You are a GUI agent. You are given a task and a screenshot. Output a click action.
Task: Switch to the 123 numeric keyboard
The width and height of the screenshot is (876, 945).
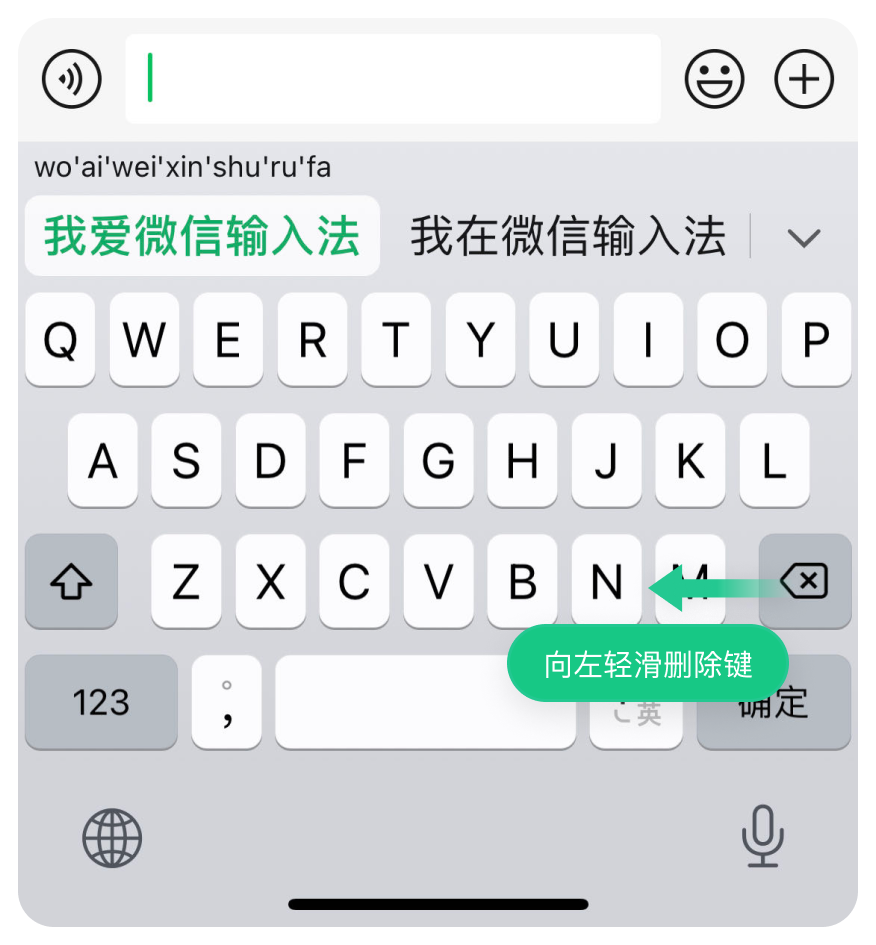[101, 702]
